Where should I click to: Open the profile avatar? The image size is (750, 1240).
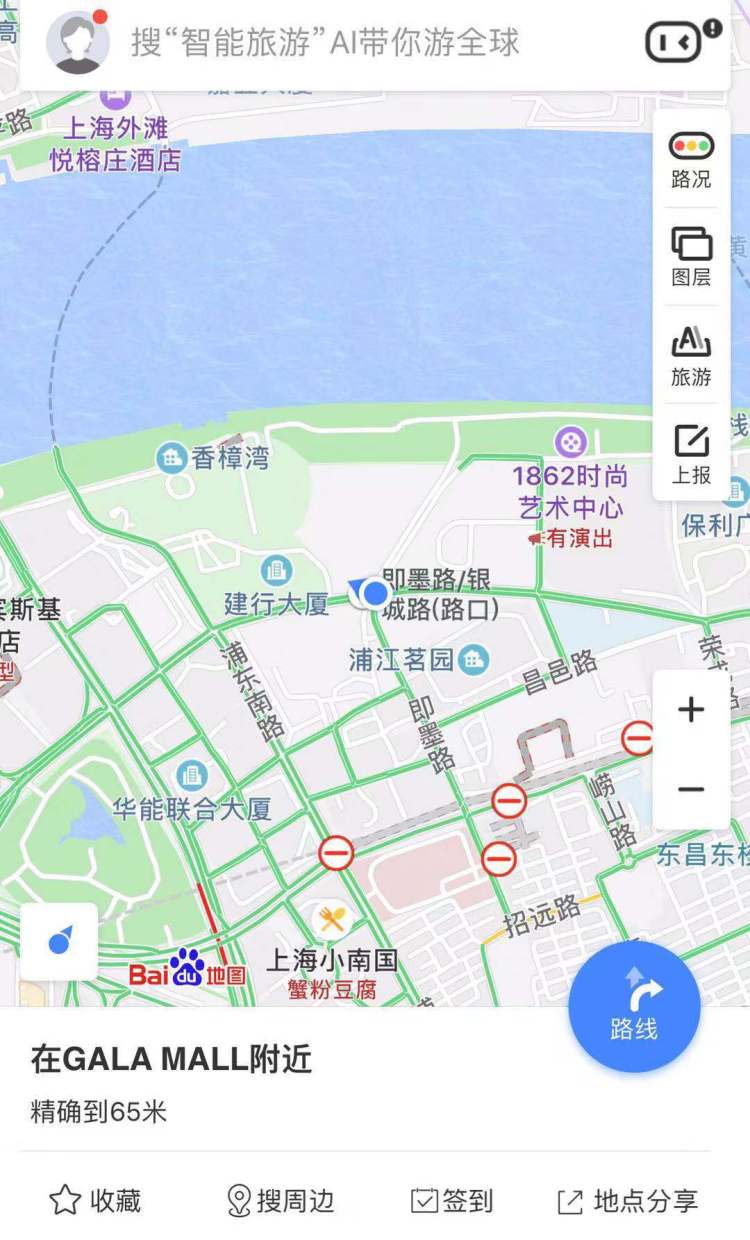tap(78, 42)
